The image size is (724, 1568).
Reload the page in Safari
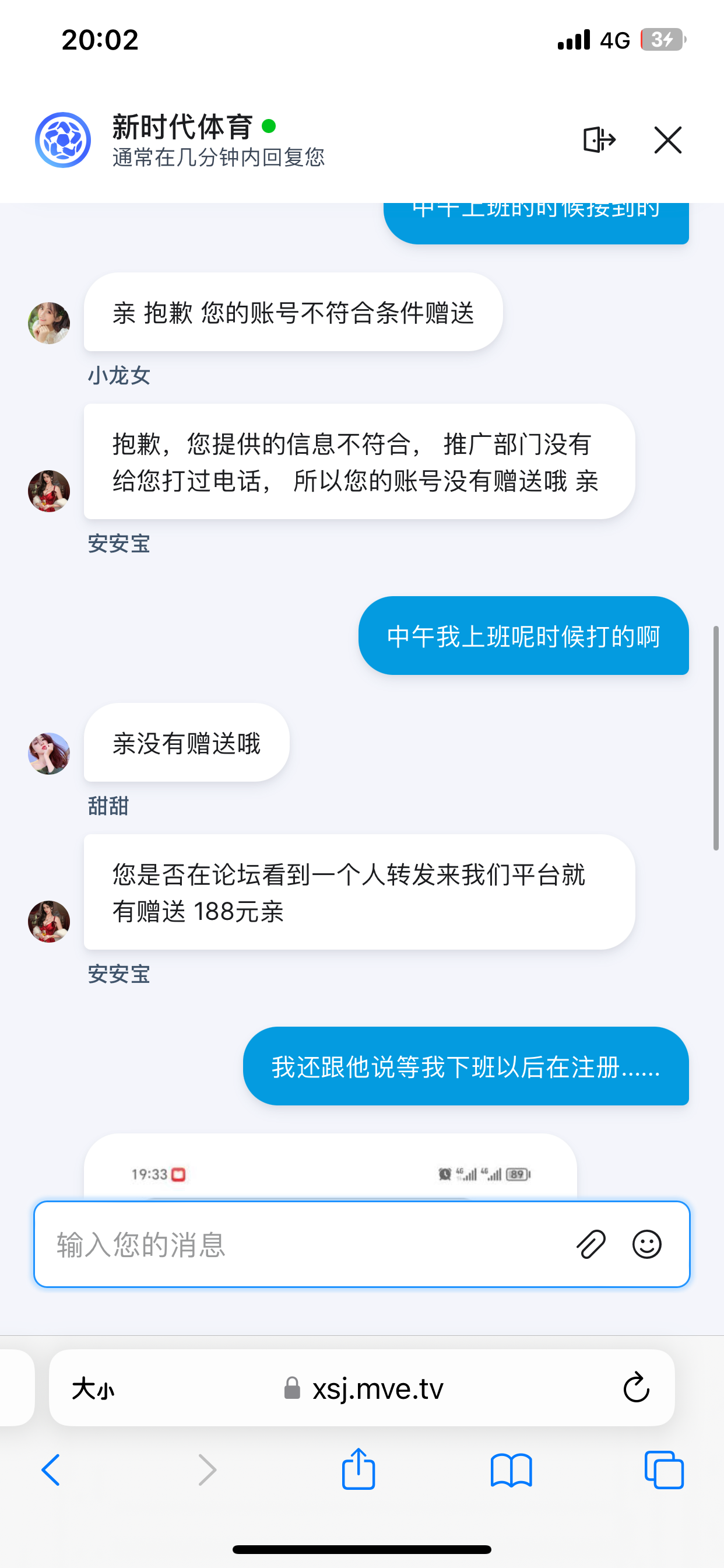[636, 1388]
